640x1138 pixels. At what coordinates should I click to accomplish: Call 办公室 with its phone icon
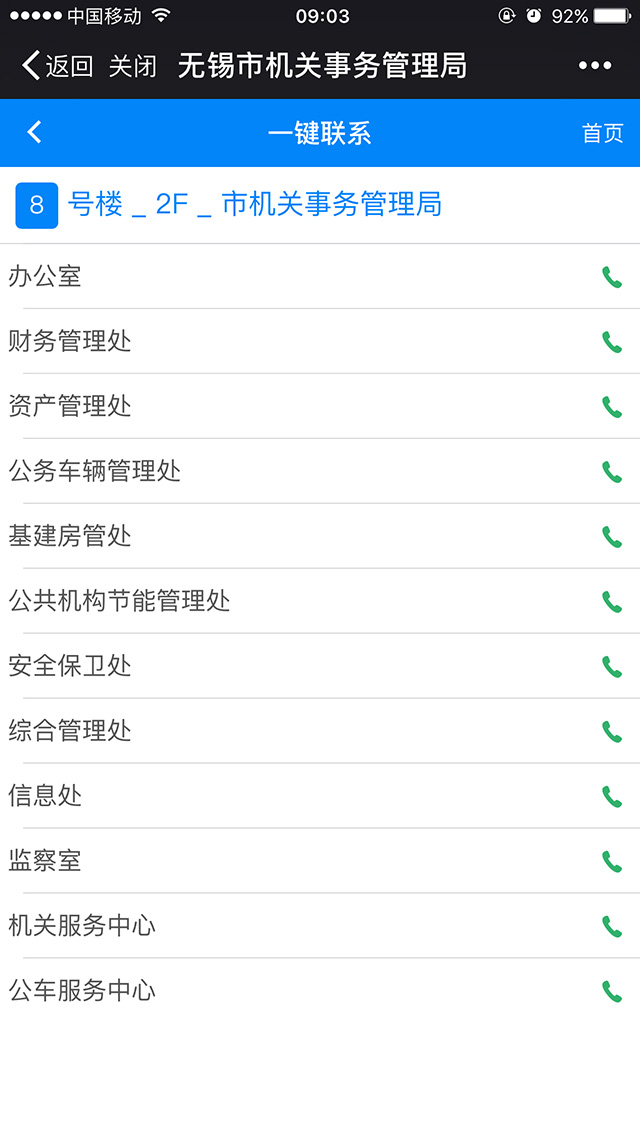click(x=612, y=277)
